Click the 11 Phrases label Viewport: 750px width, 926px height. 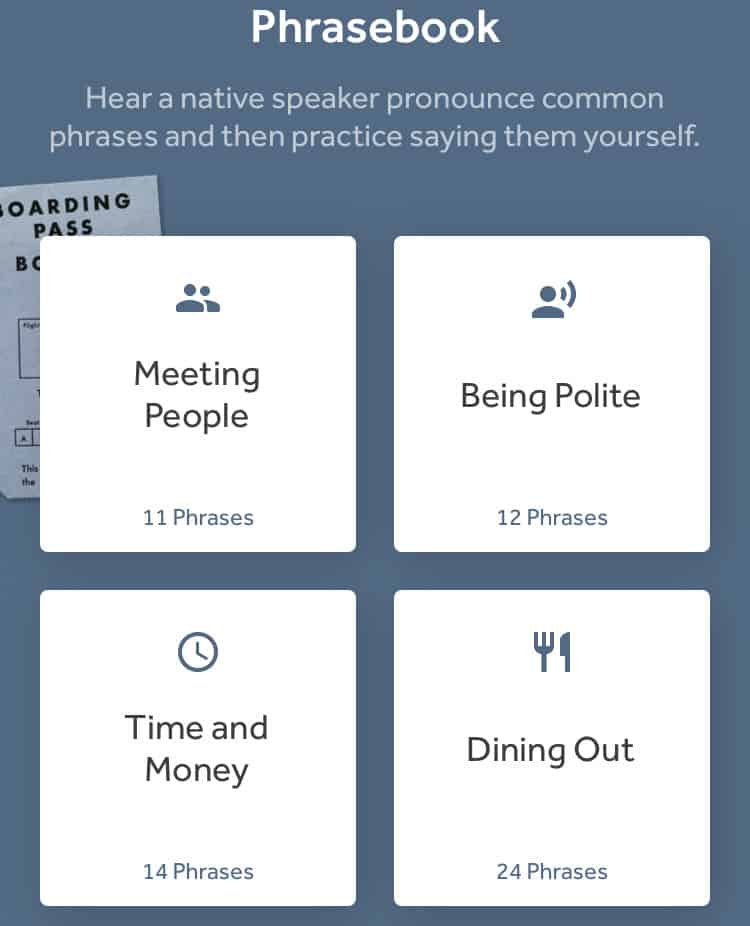click(x=197, y=518)
